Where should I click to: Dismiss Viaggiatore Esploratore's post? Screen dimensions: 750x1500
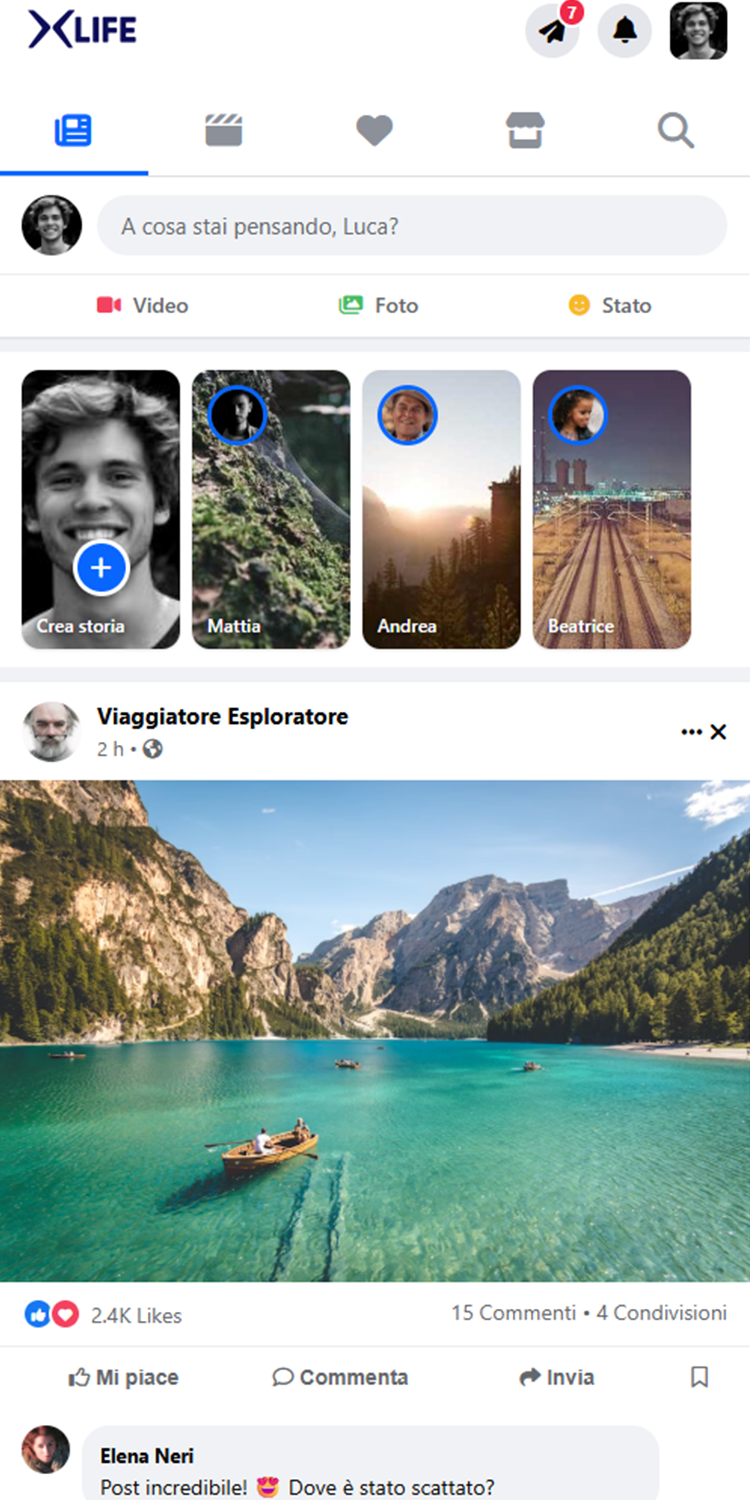point(718,733)
